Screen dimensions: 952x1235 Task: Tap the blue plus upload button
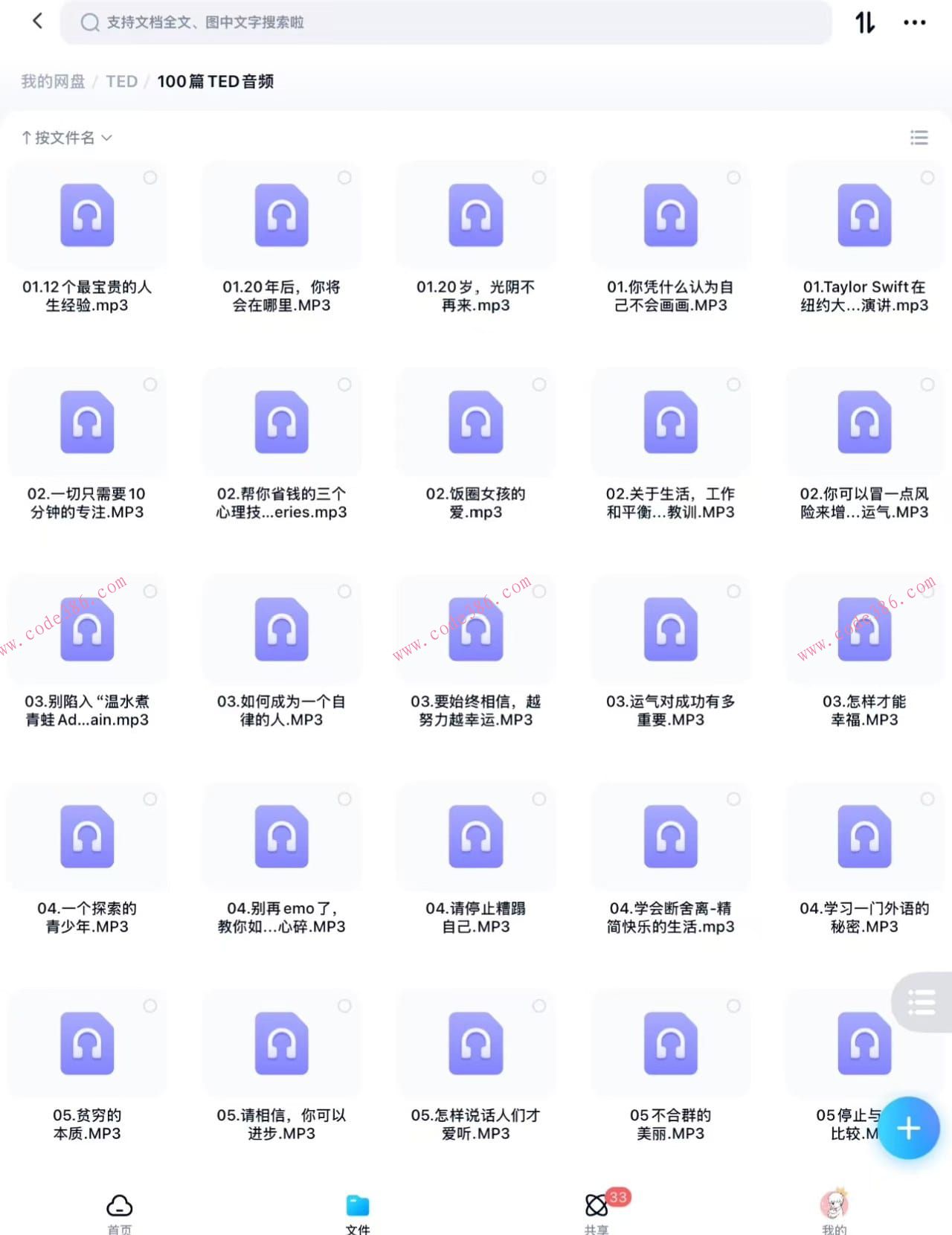coord(908,1128)
